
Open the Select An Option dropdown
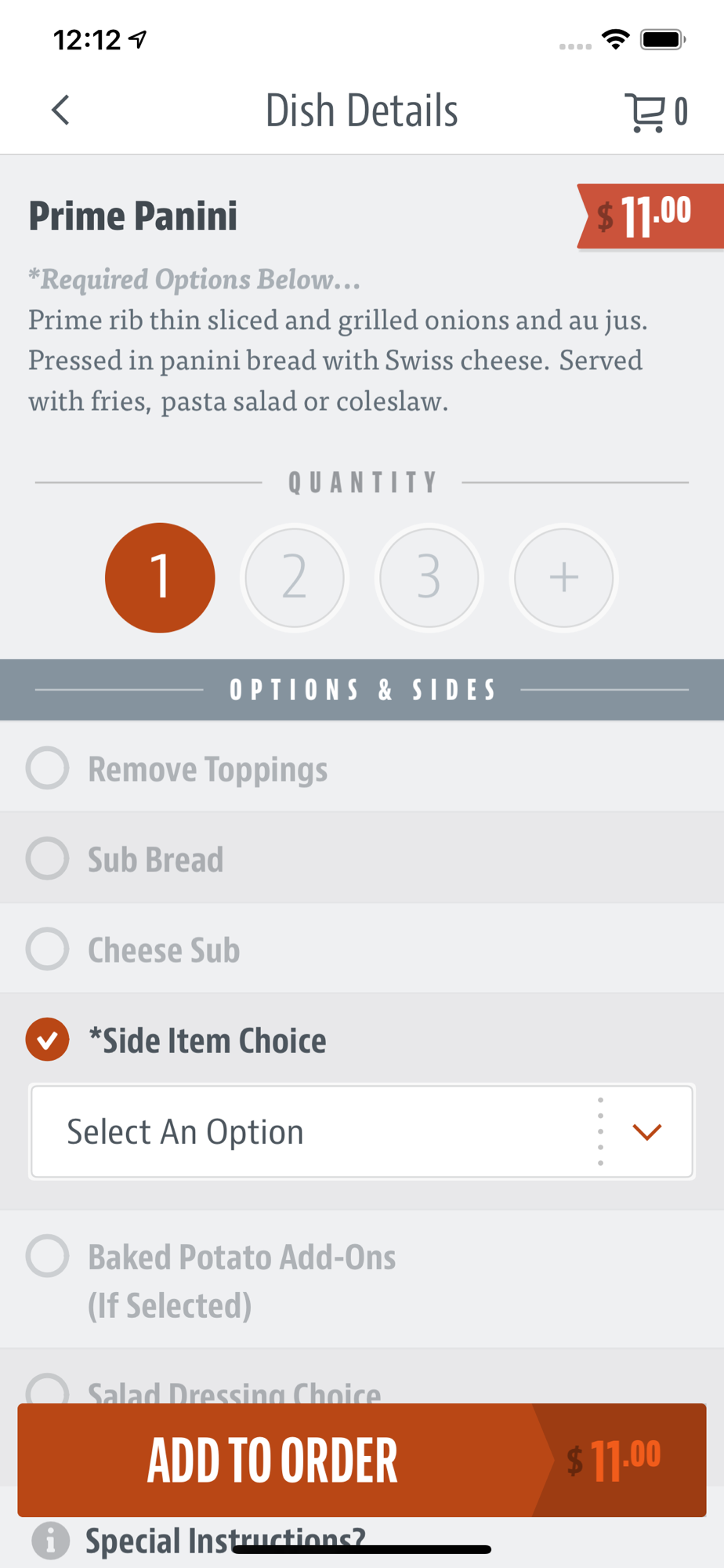click(362, 1131)
